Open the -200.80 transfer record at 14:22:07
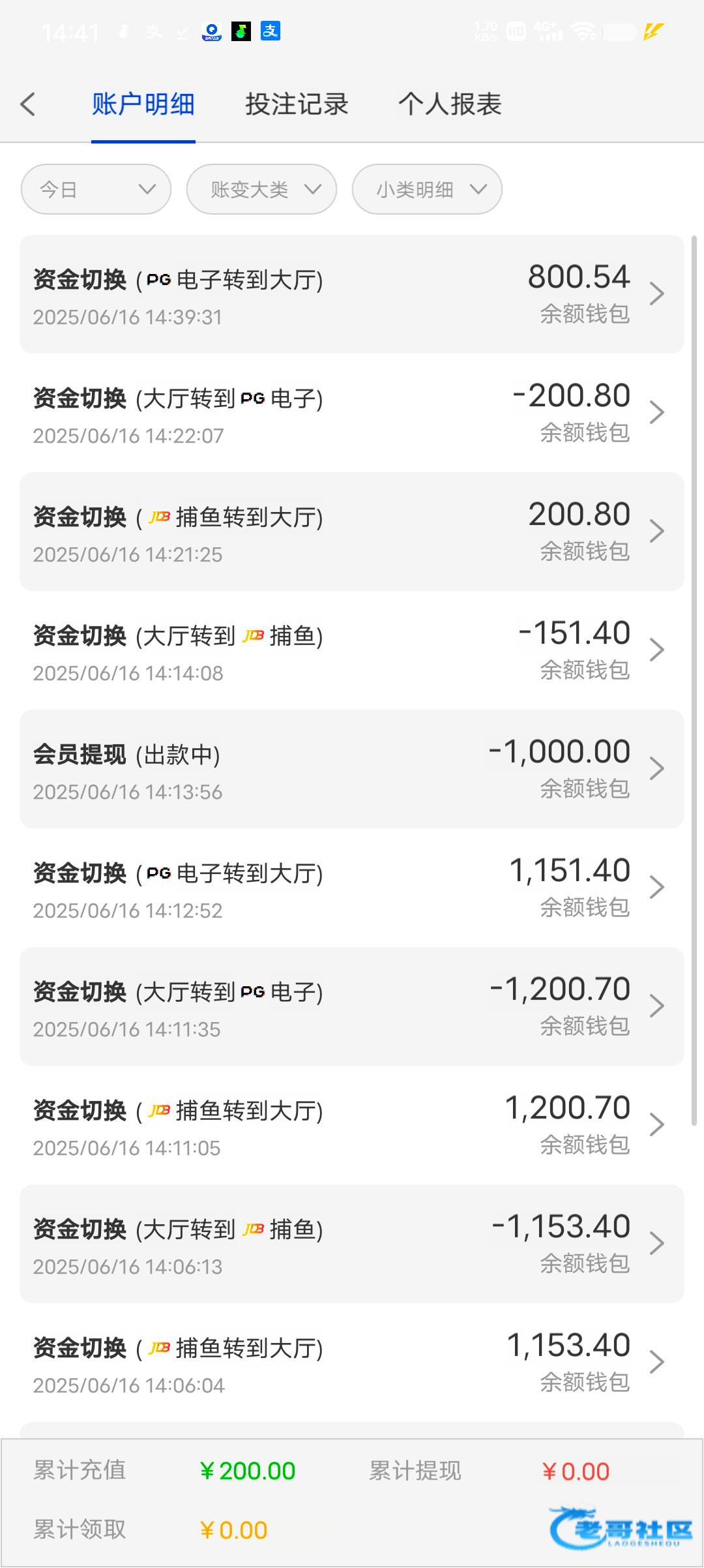The height and width of the screenshot is (1568, 704). (x=352, y=413)
